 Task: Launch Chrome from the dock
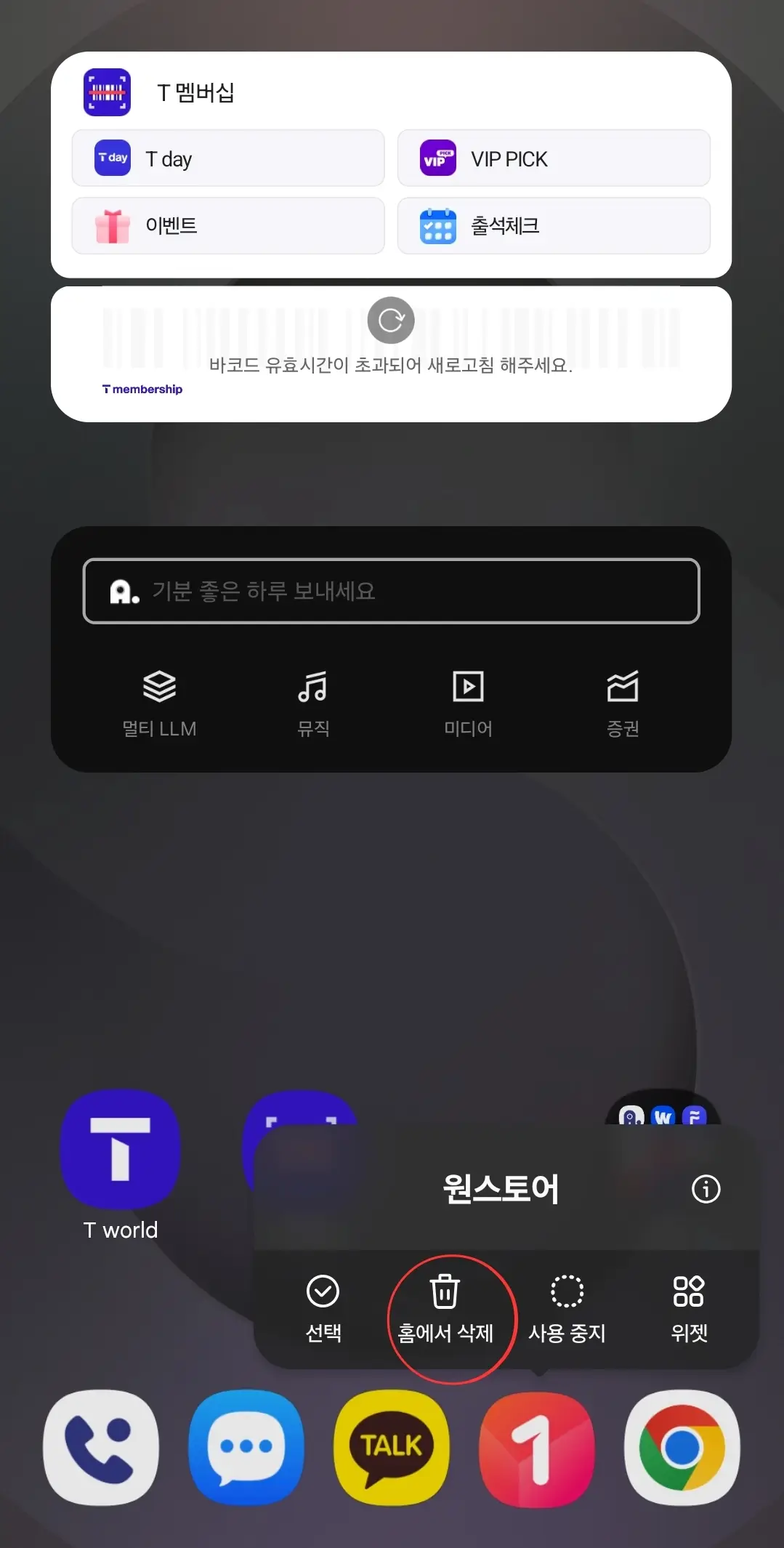681,1450
